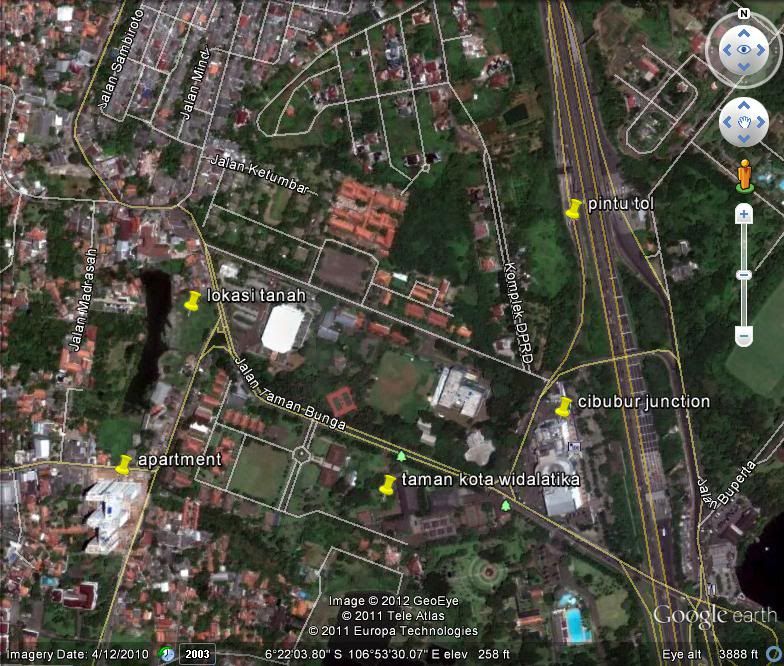Viewport: 784px width, 666px height.
Task: Open the 'cibubur junction' placemark
Action: [x=564, y=406]
